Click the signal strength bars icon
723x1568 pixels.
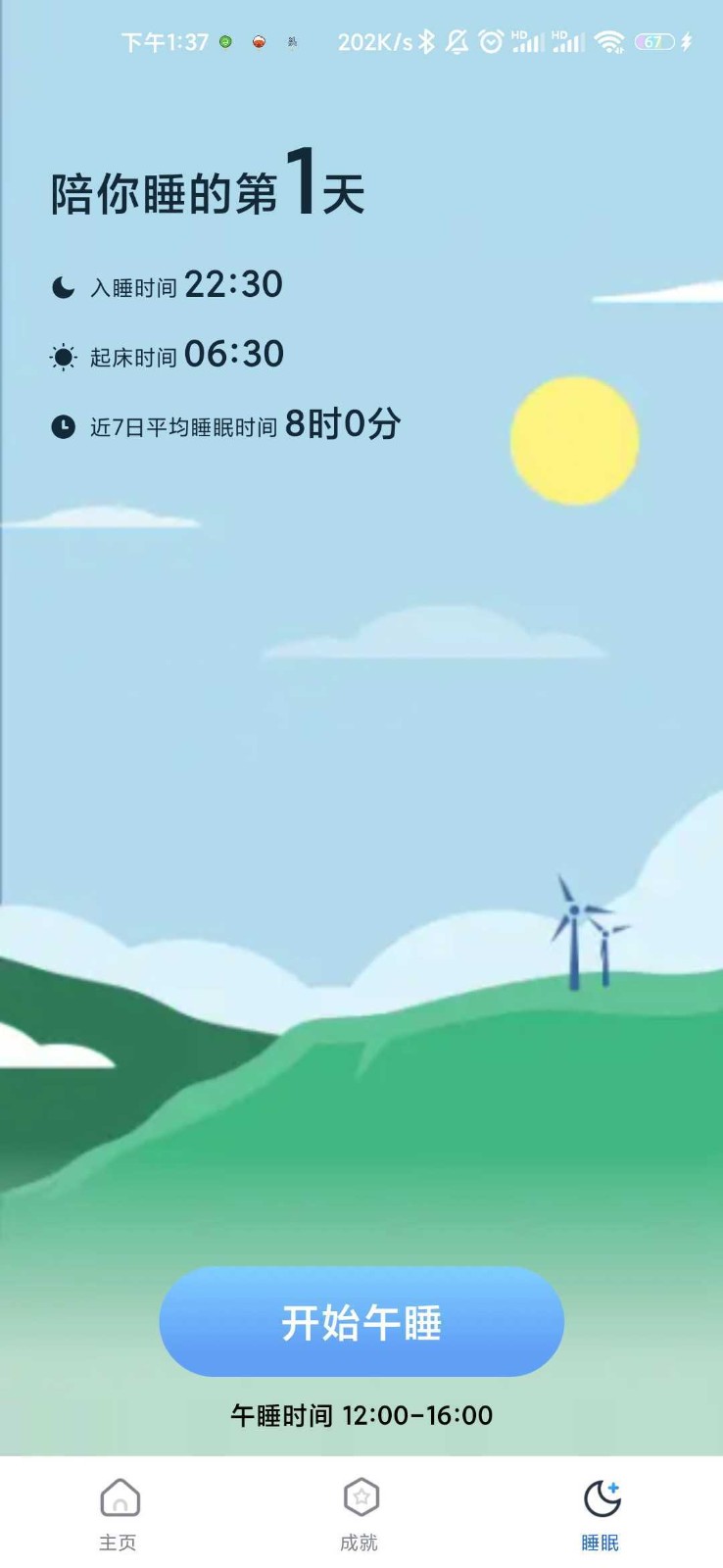tap(529, 42)
